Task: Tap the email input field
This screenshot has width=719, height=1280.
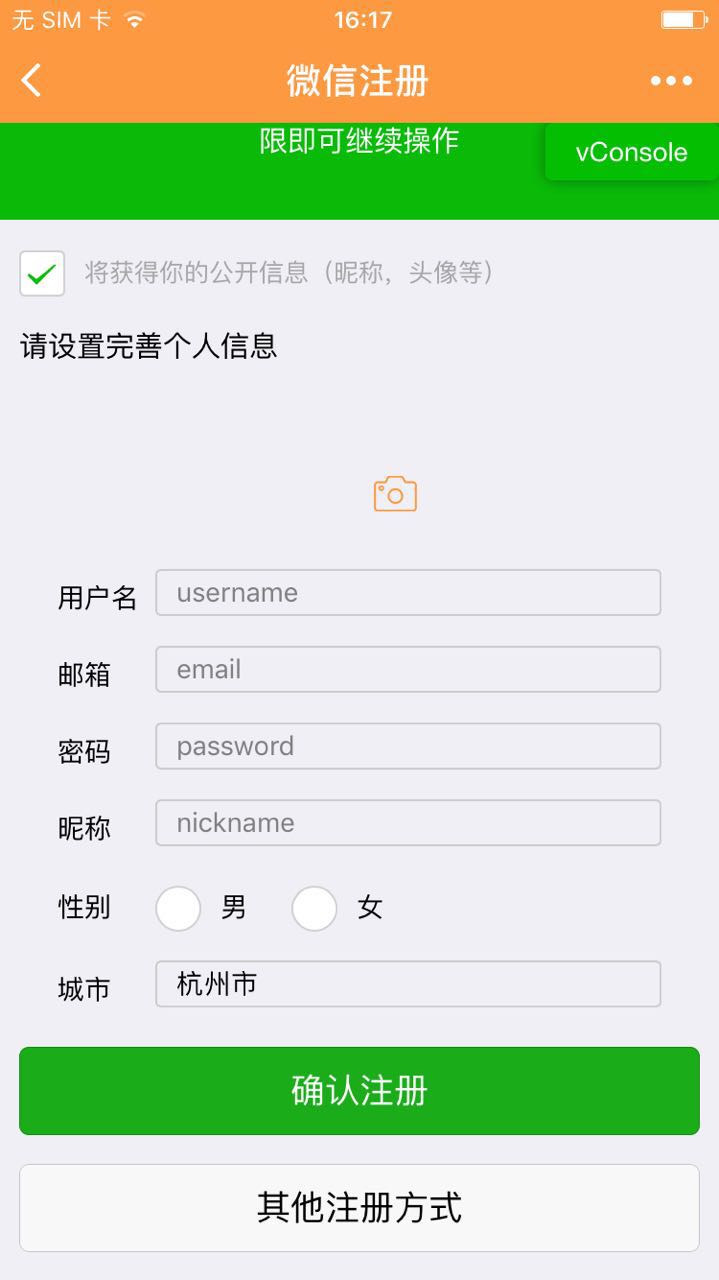Action: (x=408, y=669)
